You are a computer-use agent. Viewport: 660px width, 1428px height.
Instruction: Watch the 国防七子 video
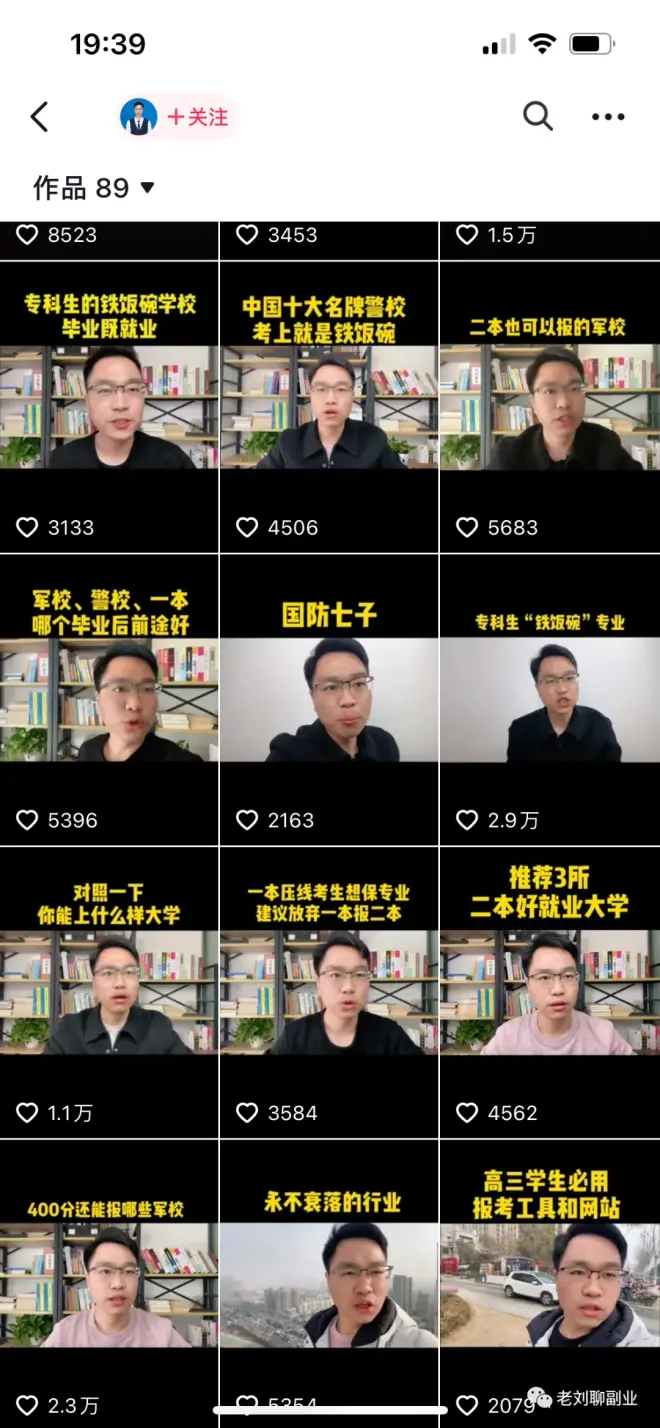pos(328,700)
